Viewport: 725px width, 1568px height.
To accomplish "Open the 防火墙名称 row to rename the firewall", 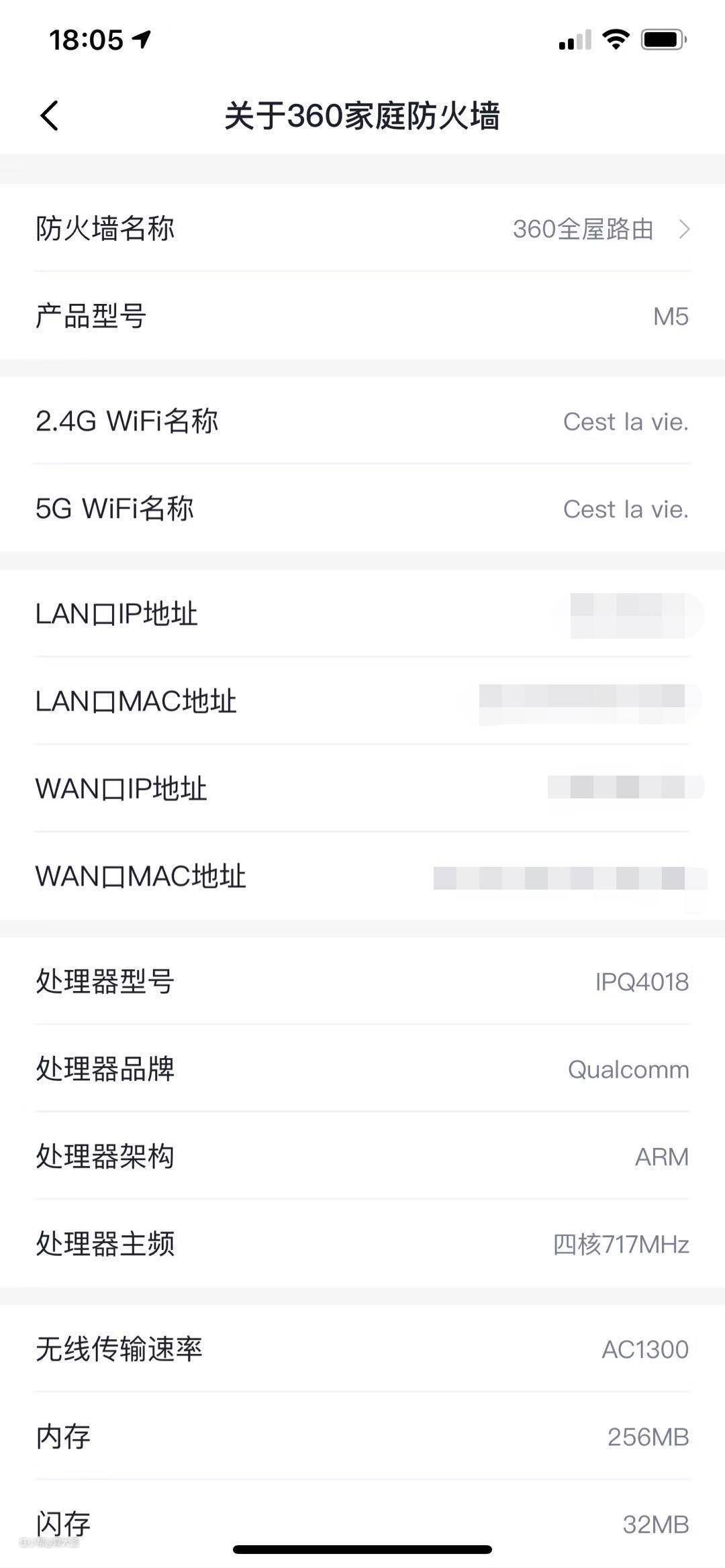I will [362, 229].
